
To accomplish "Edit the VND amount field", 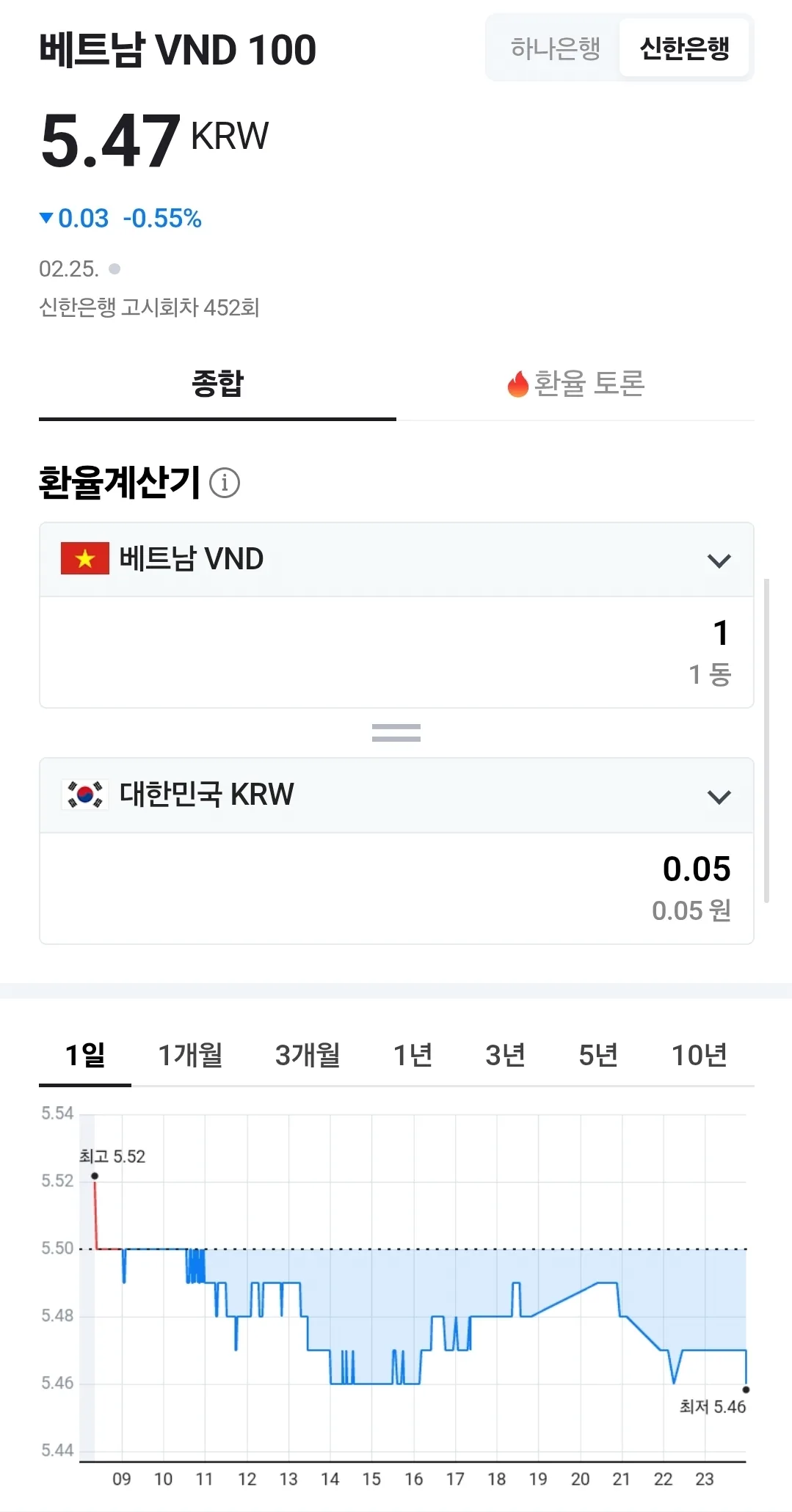I will point(396,652).
